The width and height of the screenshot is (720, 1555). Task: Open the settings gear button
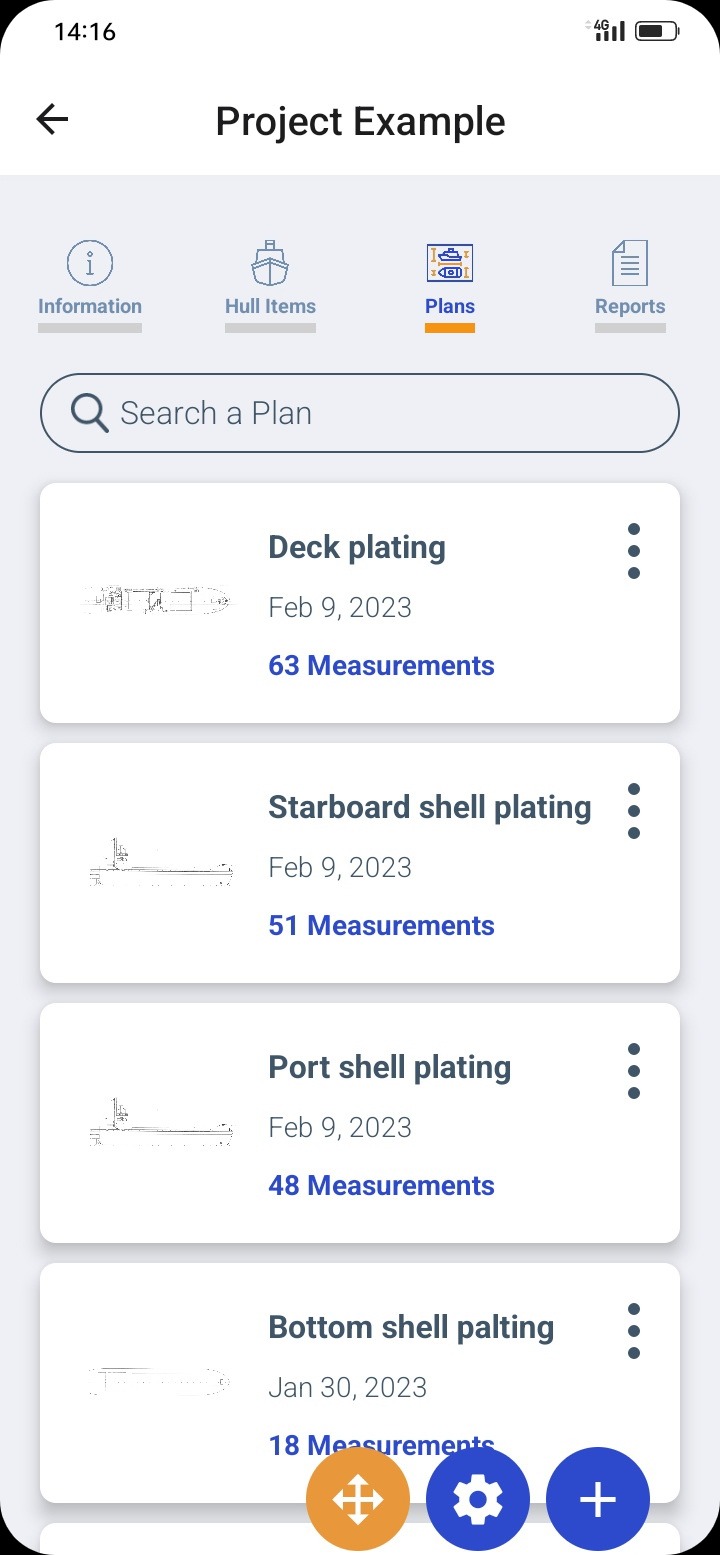478,1499
